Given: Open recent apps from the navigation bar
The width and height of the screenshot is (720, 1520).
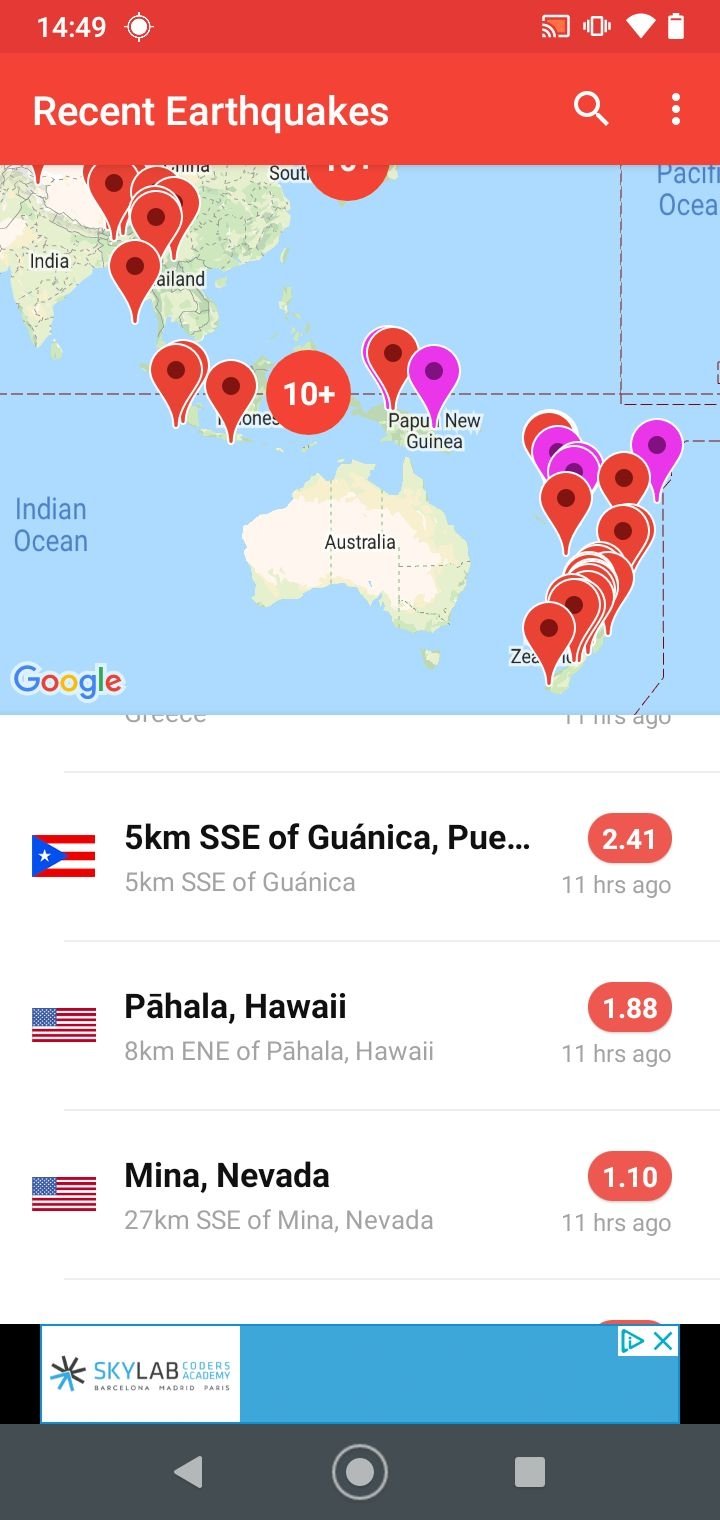Looking at the screenshot, I should (x=530, y=1472).
